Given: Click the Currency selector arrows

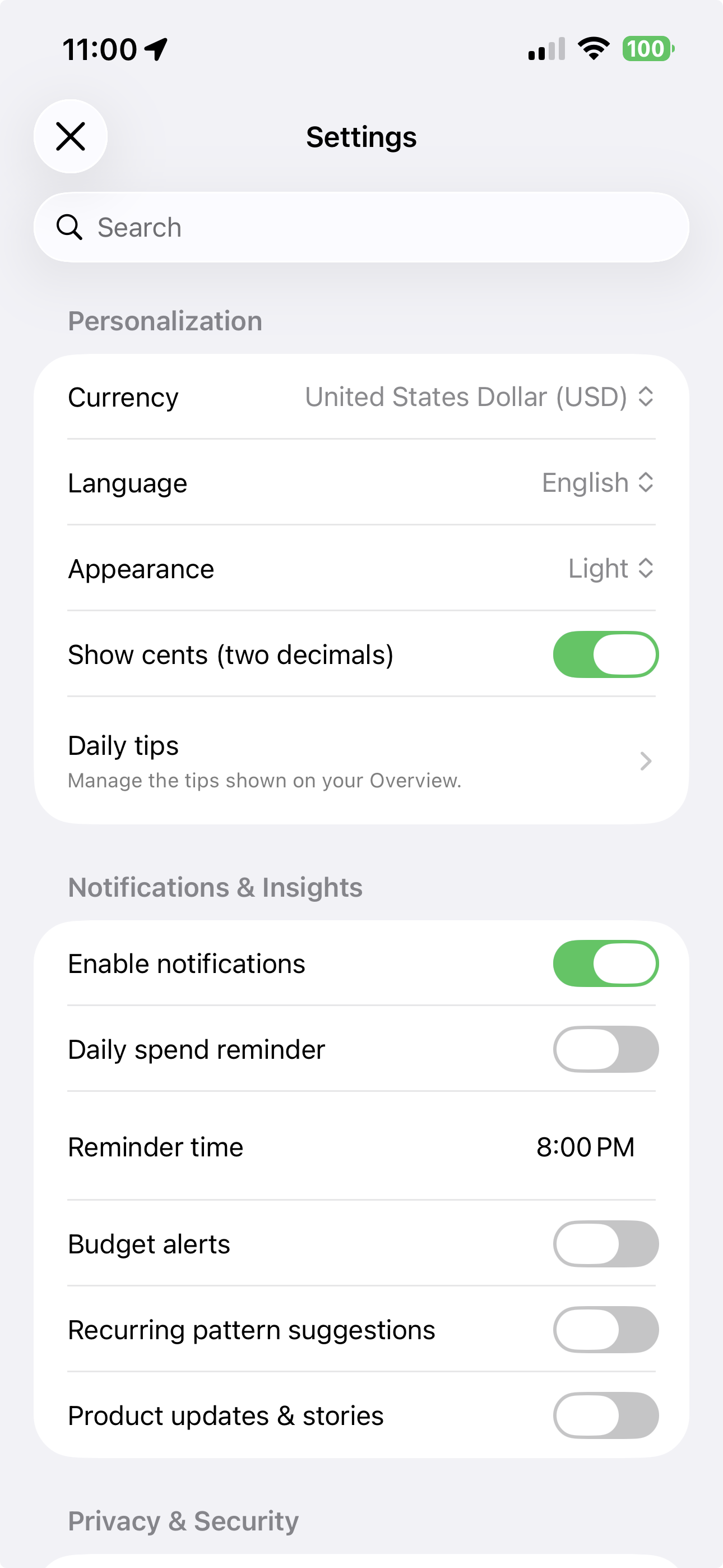Looking at the screenshot, I should (x=646, y=396).
